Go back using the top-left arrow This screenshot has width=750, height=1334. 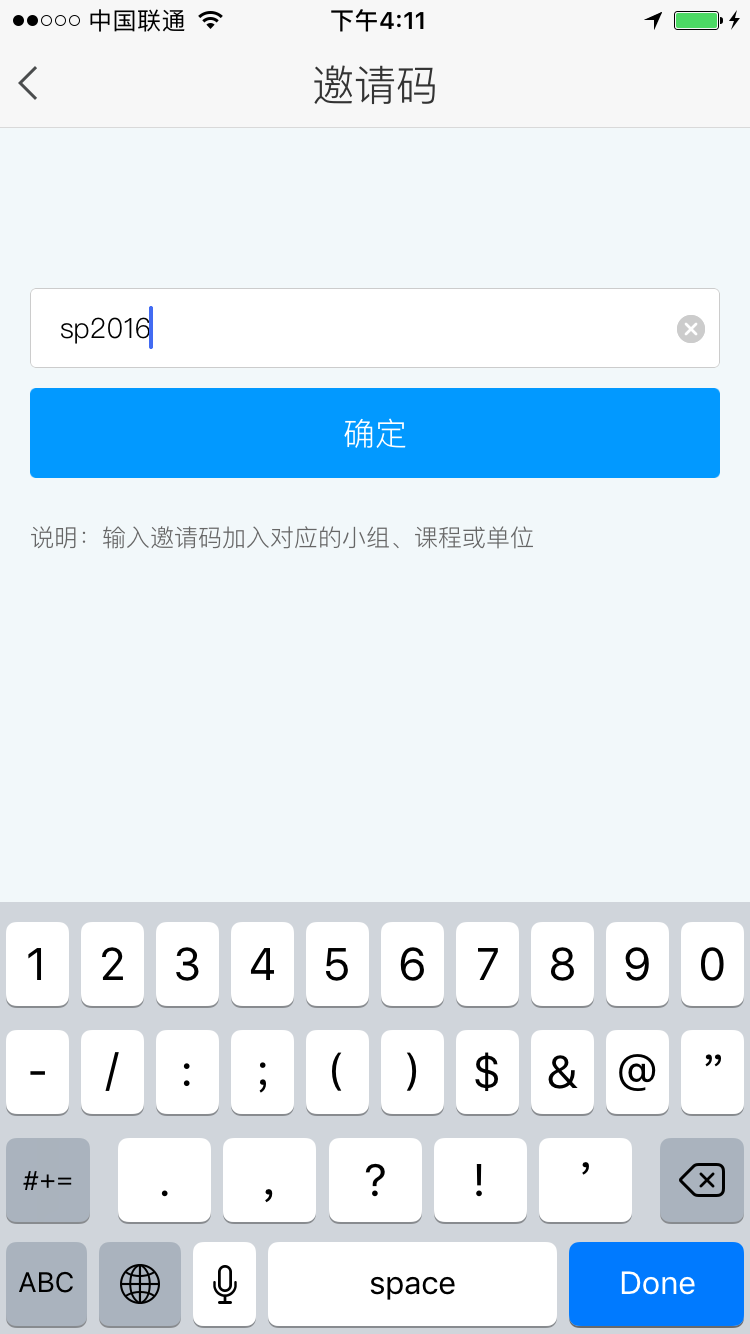[29, 84]
